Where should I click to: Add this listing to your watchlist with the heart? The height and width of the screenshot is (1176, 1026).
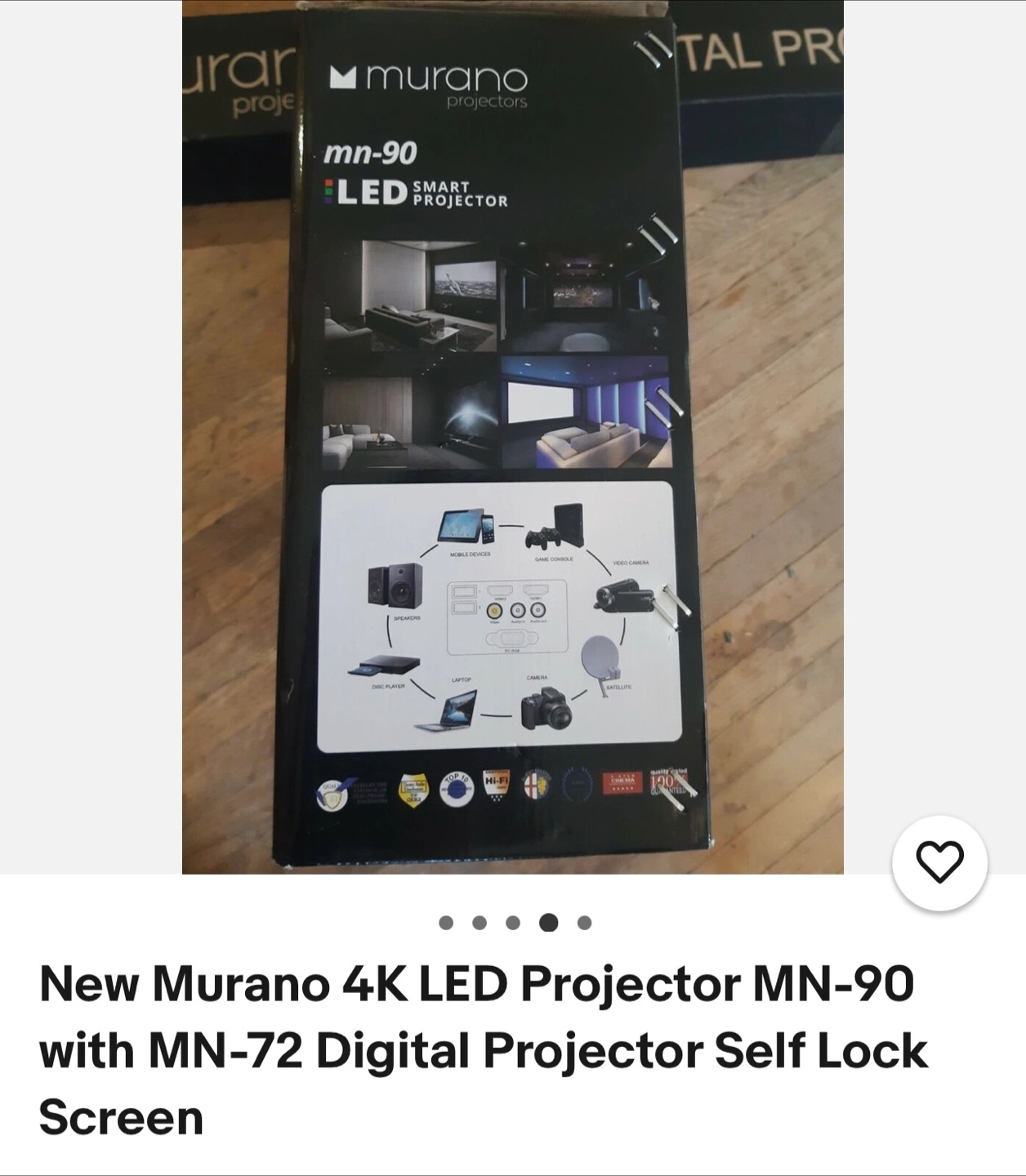pyautogui.click(x=939, y=862)
